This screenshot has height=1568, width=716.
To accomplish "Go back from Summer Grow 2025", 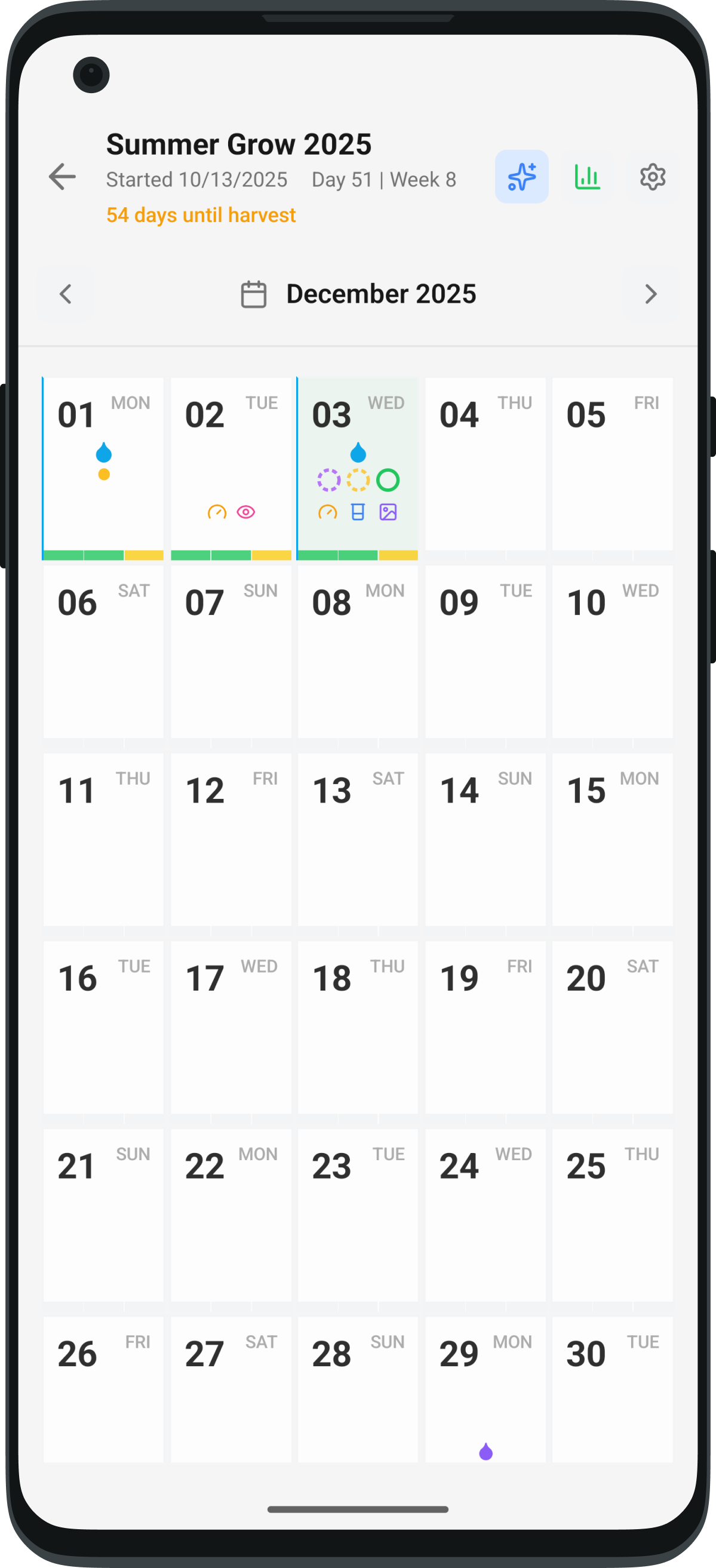I will (62, 177).
